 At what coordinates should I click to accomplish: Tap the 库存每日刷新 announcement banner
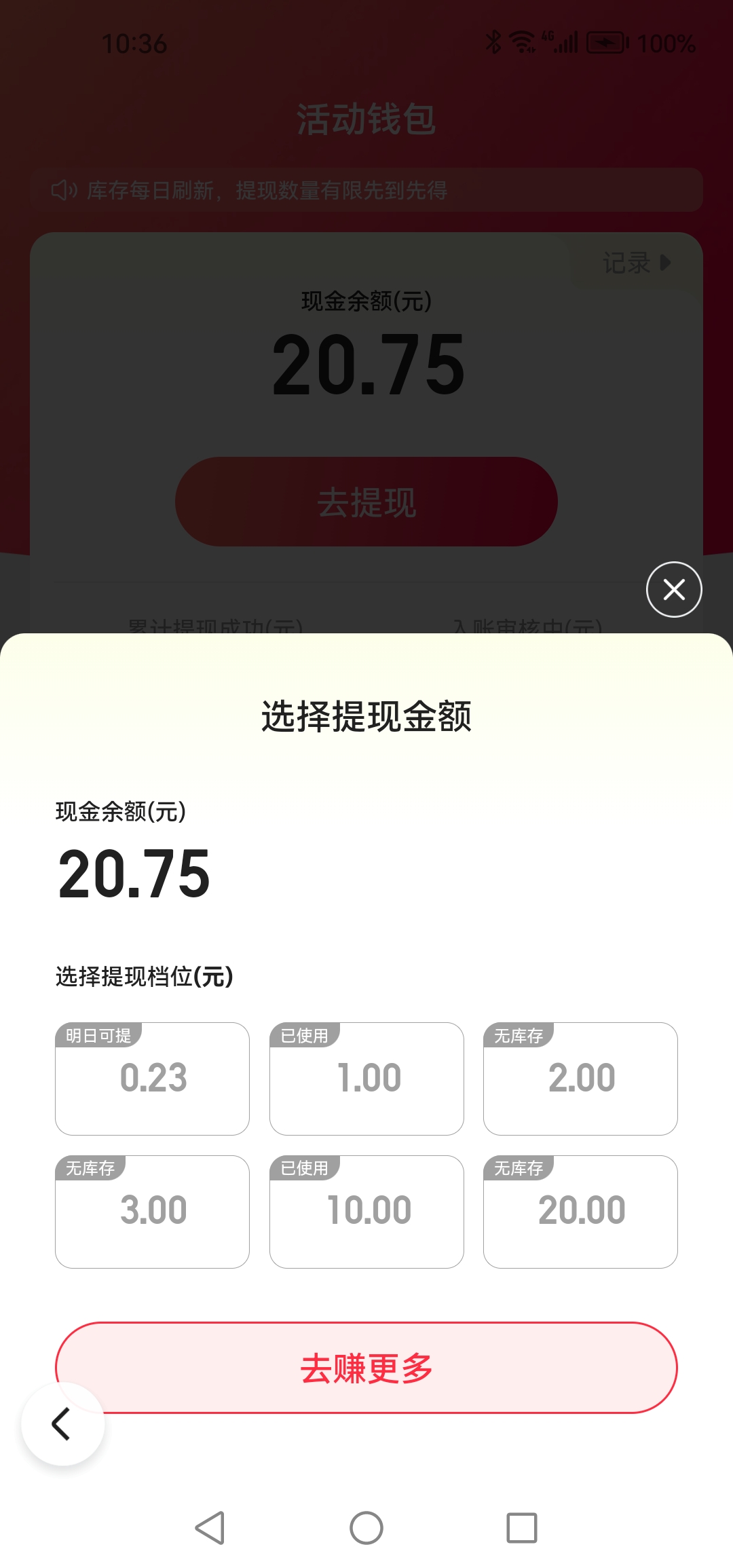click(x=366, y=191)
